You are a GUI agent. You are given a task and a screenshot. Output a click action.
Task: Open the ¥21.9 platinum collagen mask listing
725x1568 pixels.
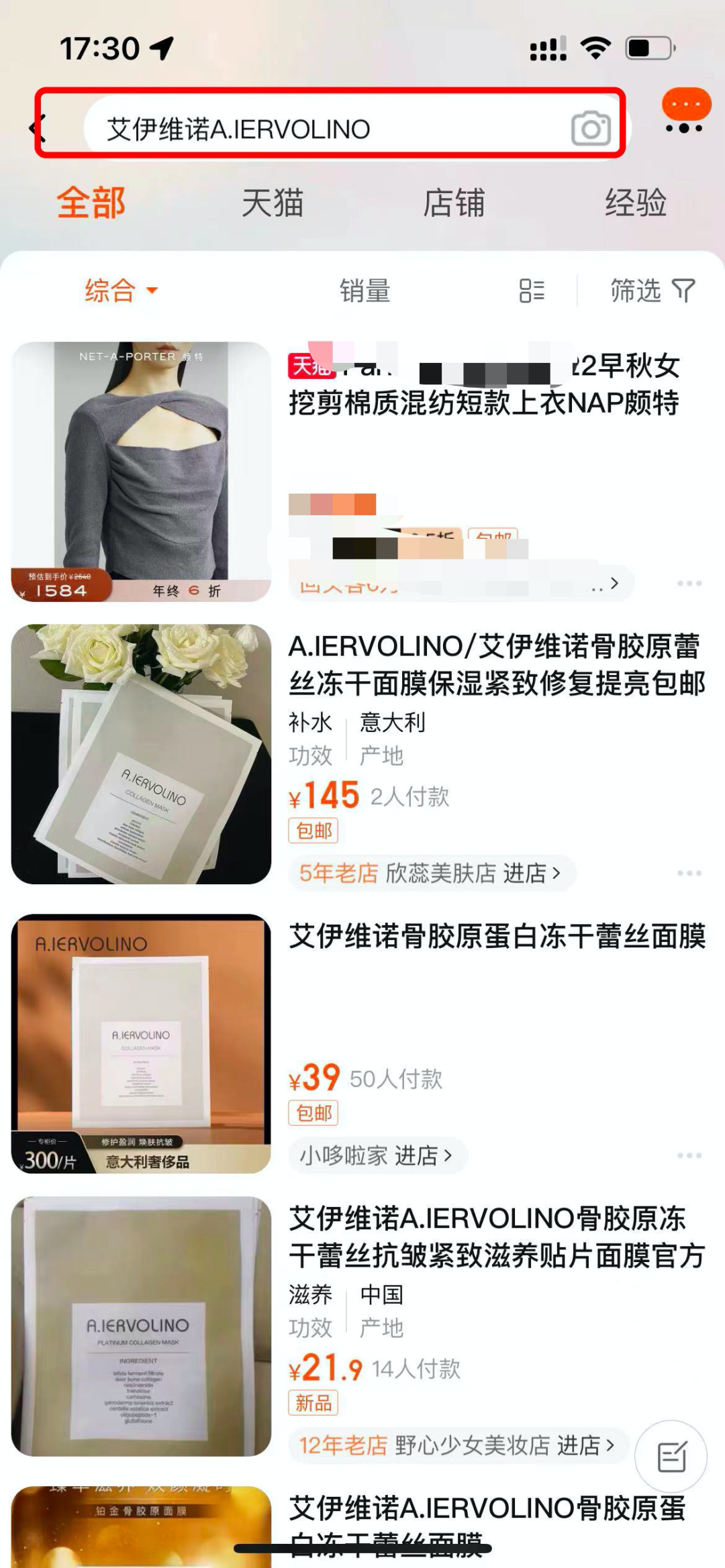pyautogui.click(x=497, y=1237)
